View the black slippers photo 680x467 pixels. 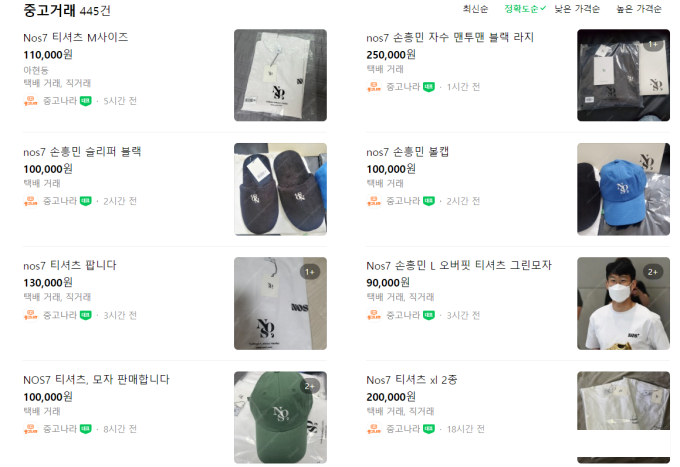(x=280, y=189)
